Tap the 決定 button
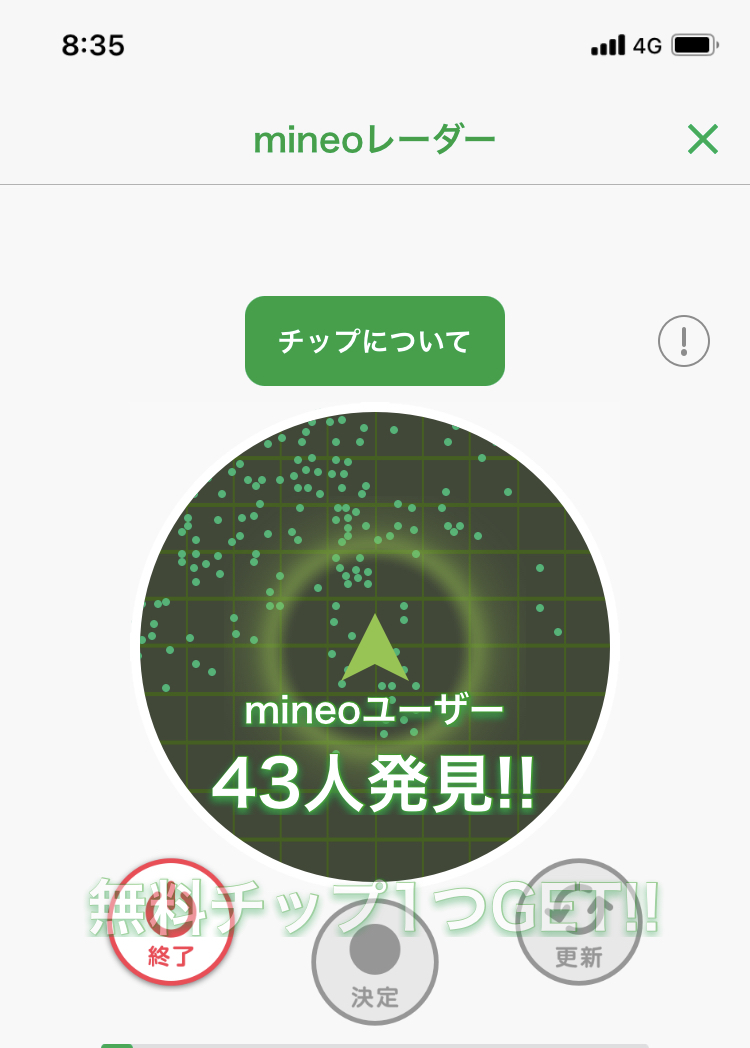 point(375,963)
